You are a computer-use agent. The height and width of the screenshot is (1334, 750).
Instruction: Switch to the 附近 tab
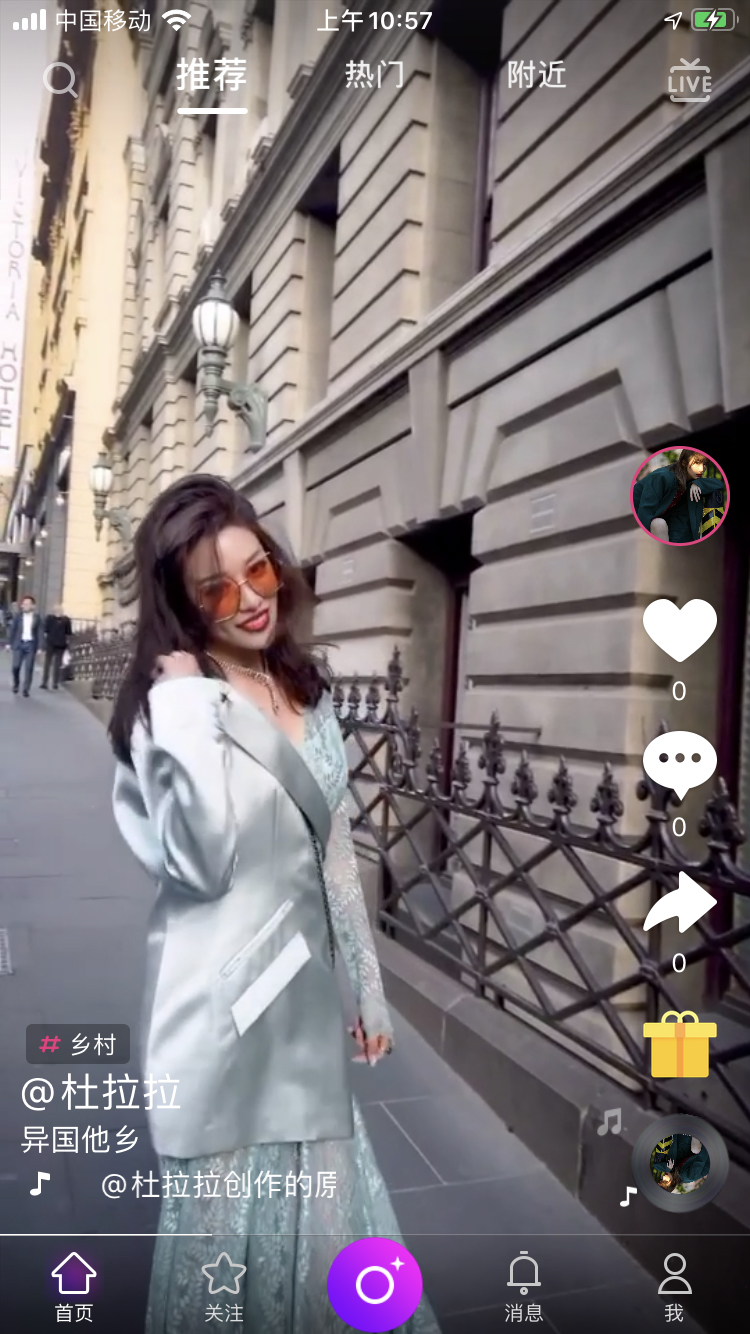(536, 76)
